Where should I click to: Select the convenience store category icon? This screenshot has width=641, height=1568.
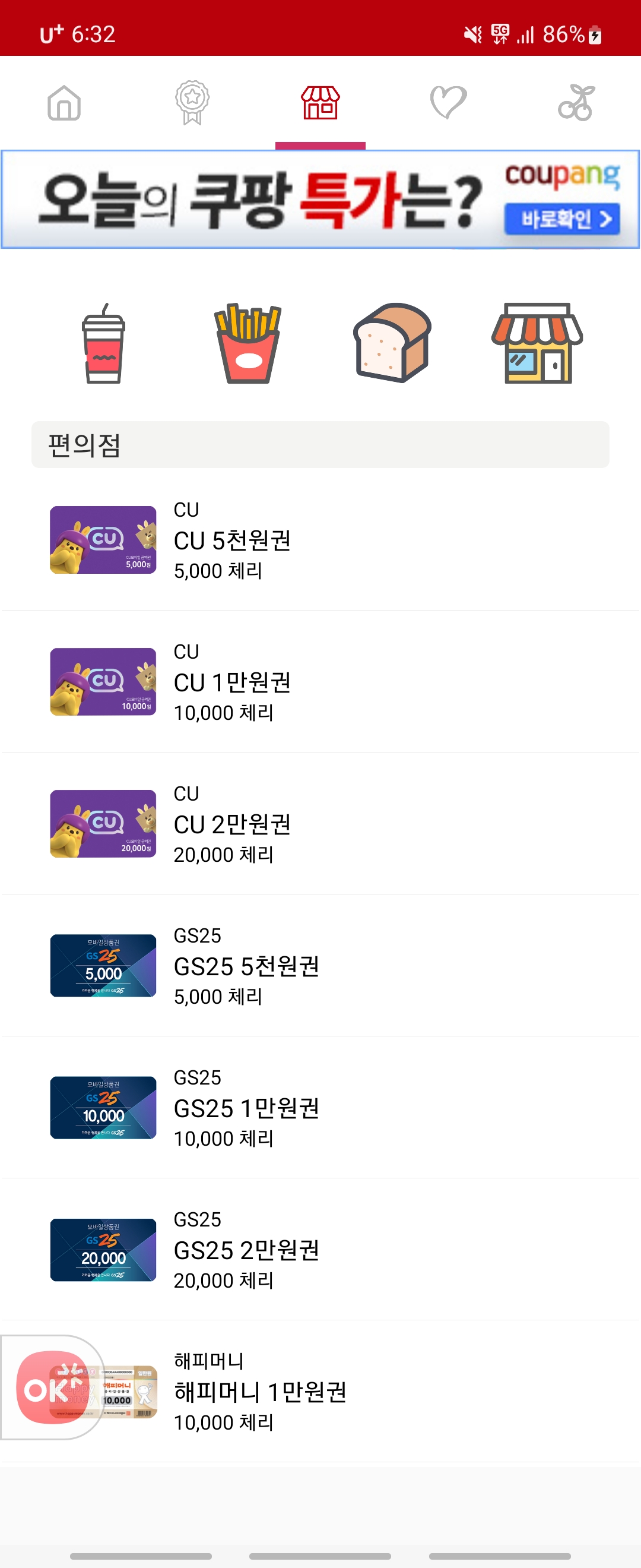[537, 343]
